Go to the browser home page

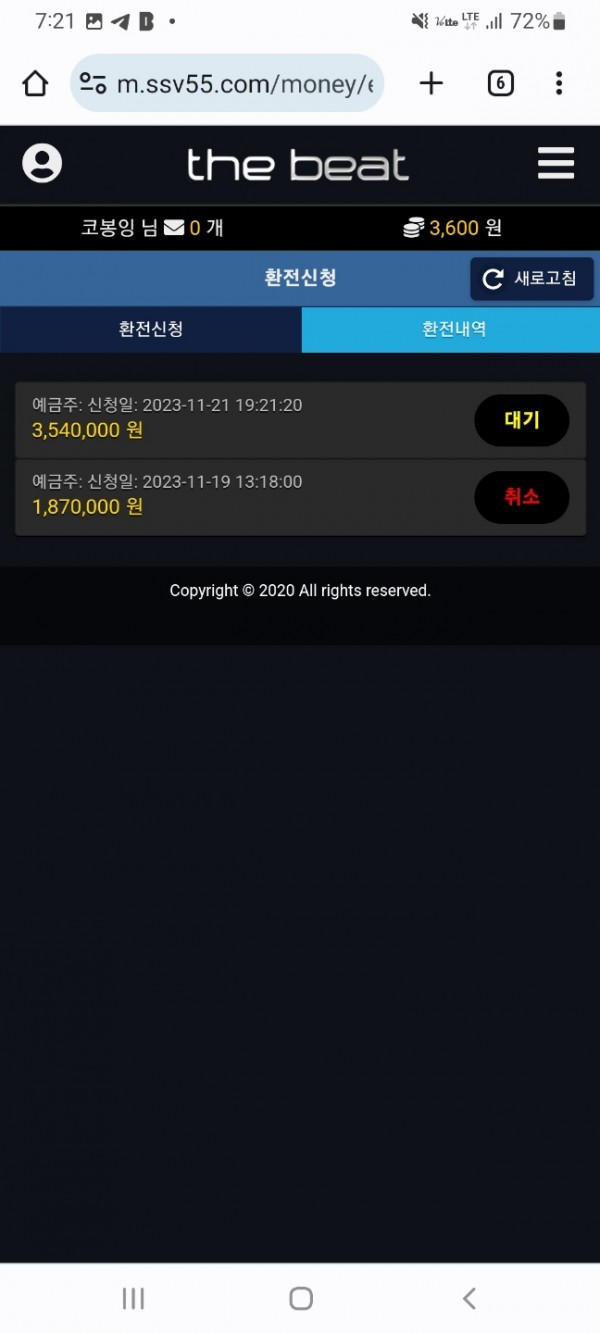click(x=35, y=83)
